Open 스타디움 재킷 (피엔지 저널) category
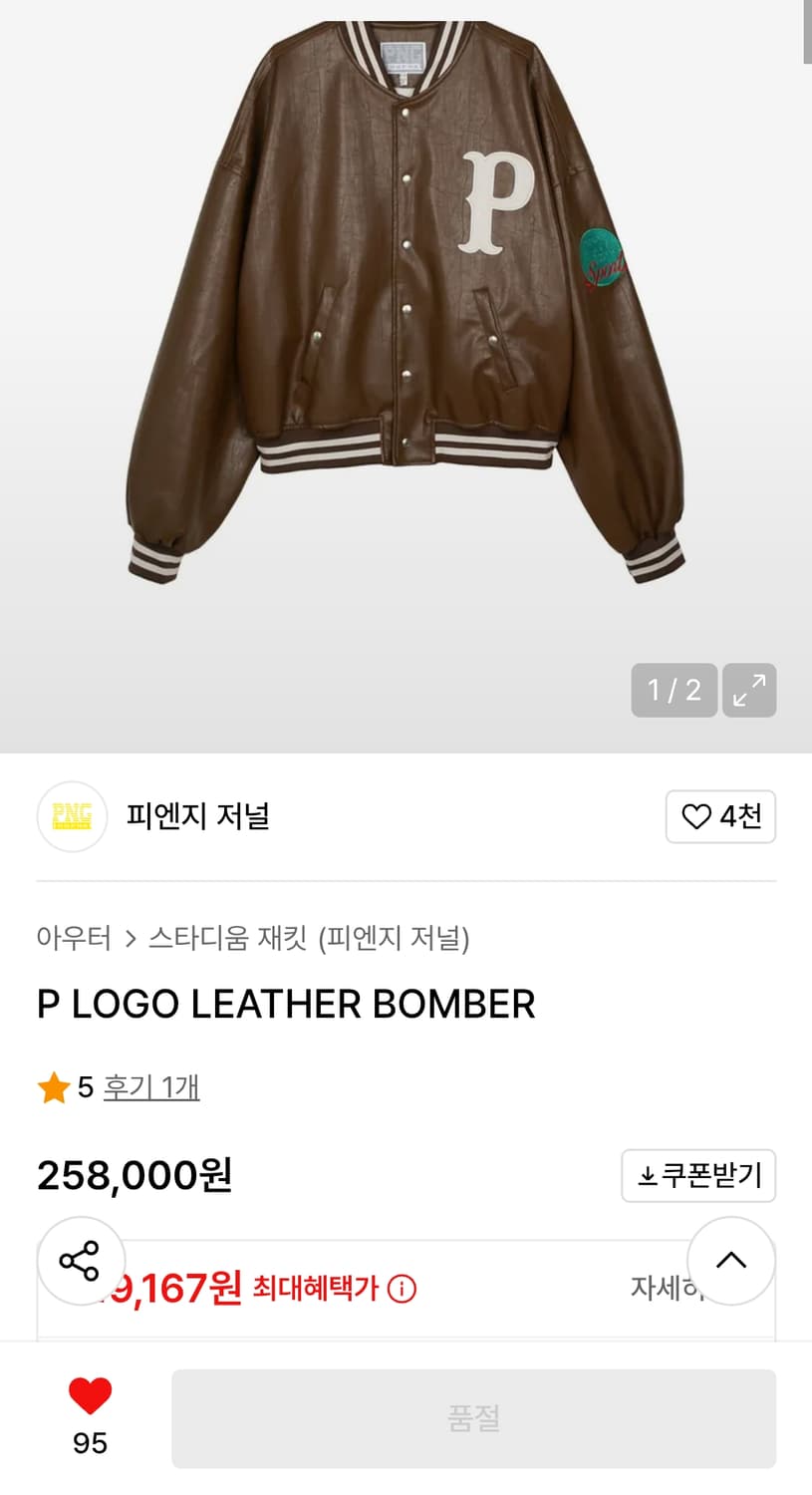 [314, 938]
